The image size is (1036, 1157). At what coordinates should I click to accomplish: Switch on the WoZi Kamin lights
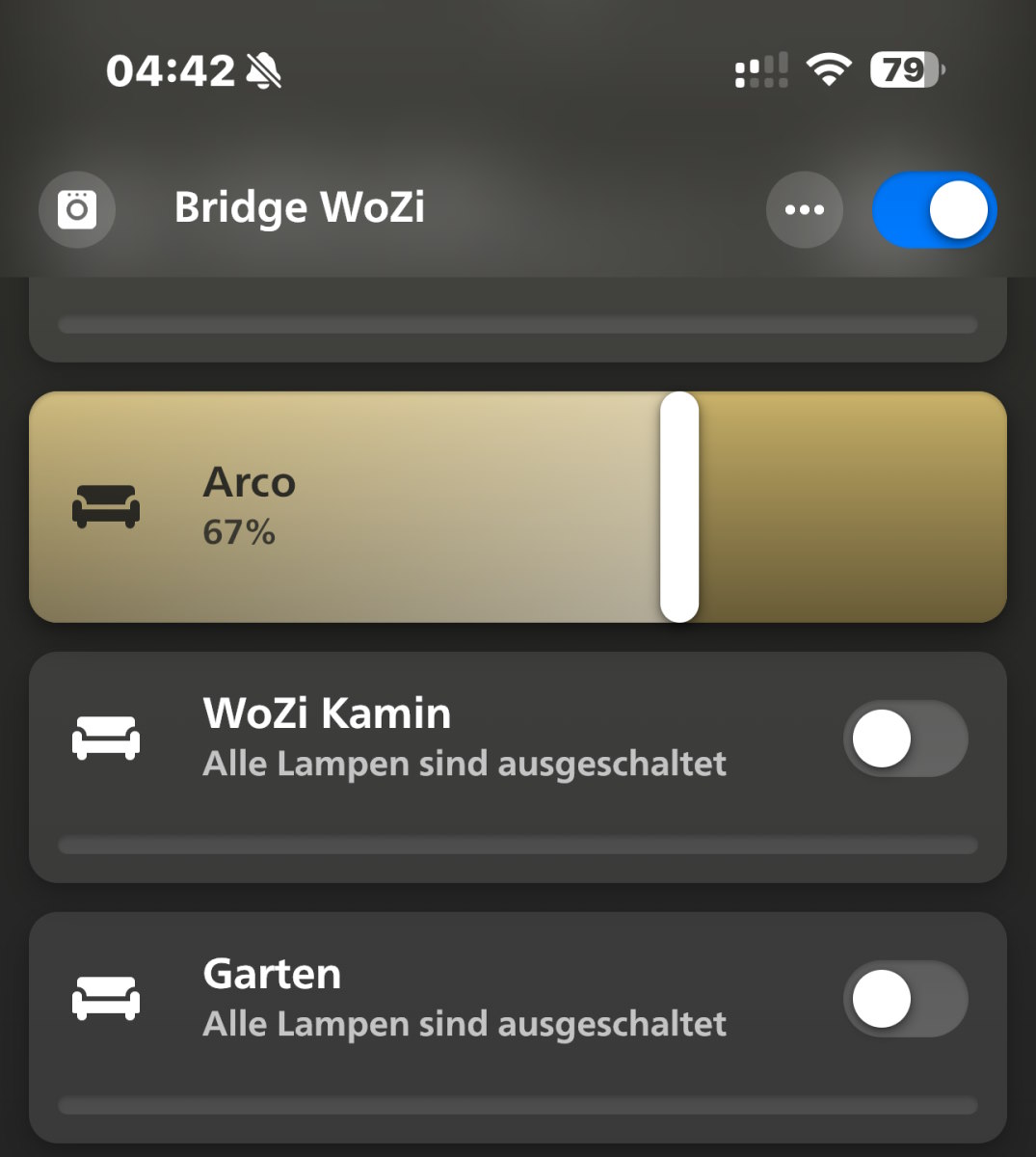coord(905,739)
